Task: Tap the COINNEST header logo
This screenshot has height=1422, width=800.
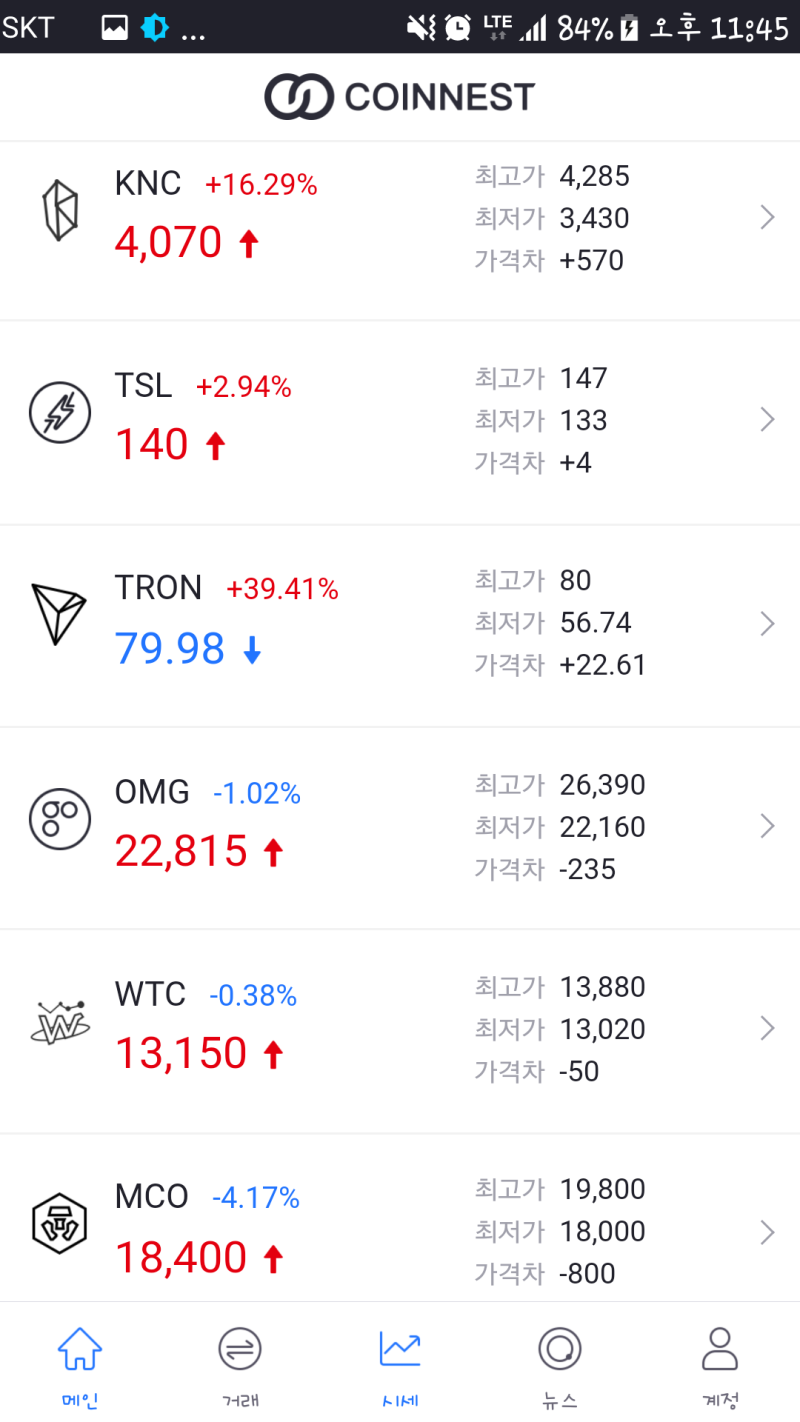Action: tap(400, 96)
